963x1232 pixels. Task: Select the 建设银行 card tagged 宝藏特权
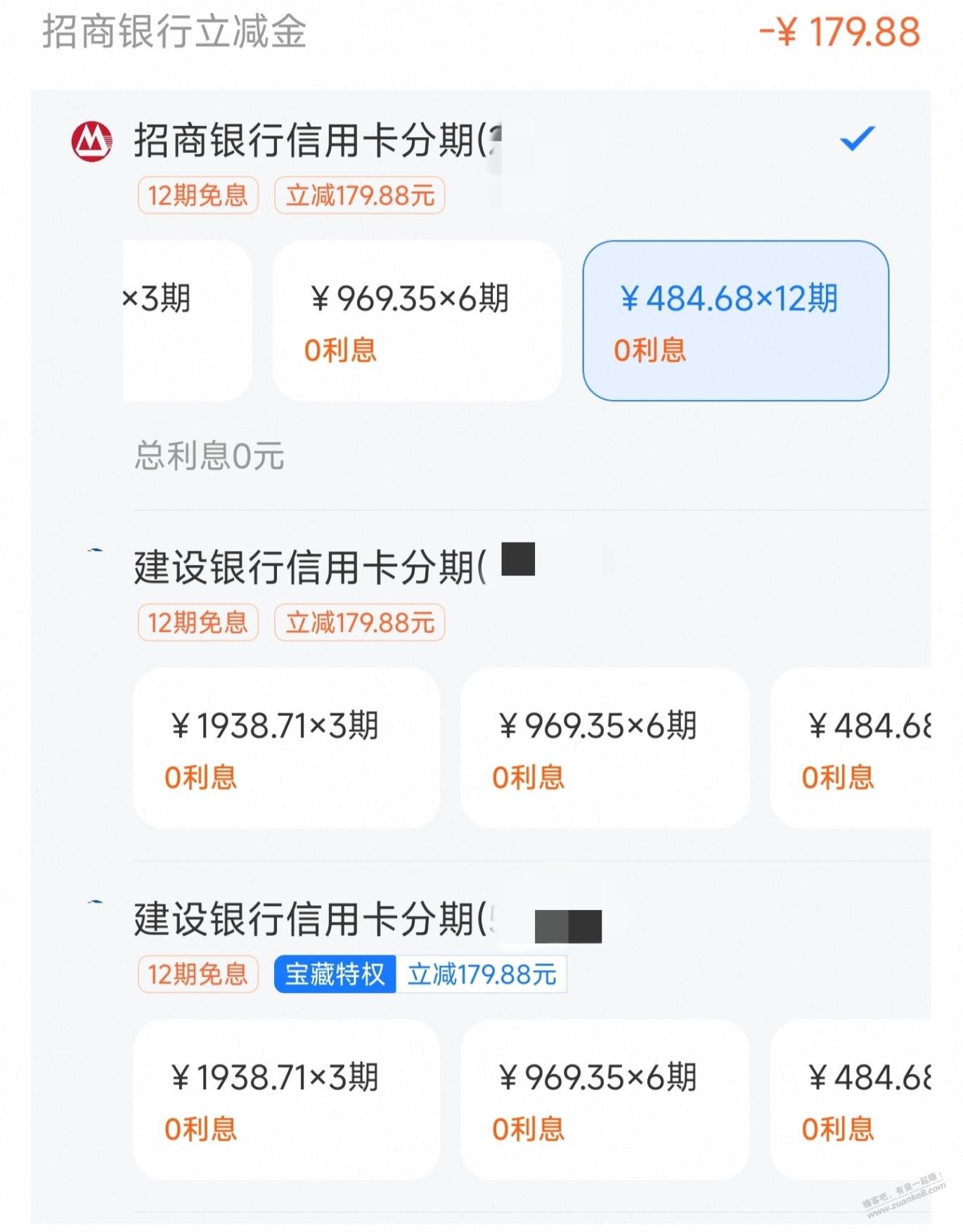[309, 919]
